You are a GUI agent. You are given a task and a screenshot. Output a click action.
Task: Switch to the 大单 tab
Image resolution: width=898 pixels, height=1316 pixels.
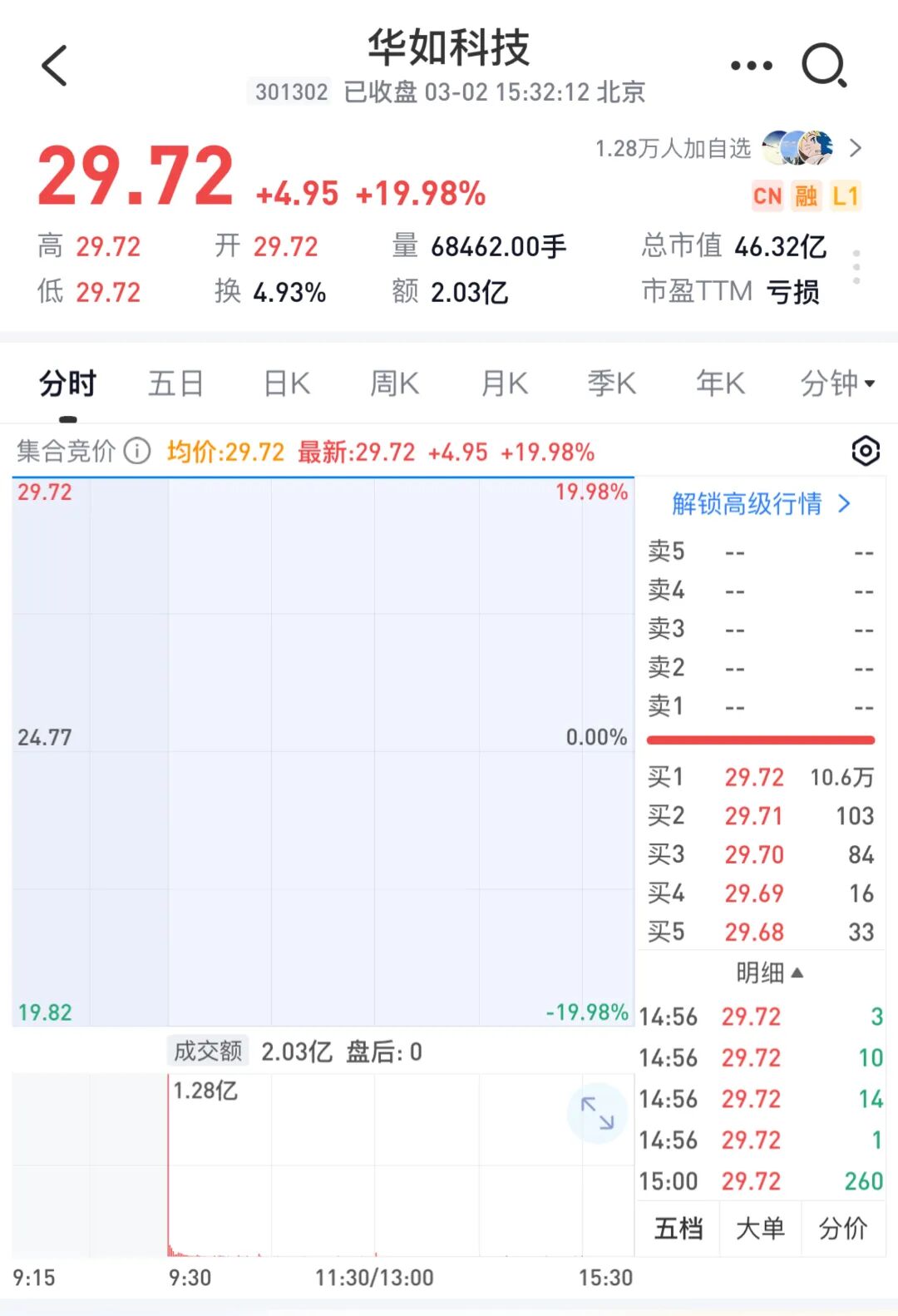click(760, 1228)
